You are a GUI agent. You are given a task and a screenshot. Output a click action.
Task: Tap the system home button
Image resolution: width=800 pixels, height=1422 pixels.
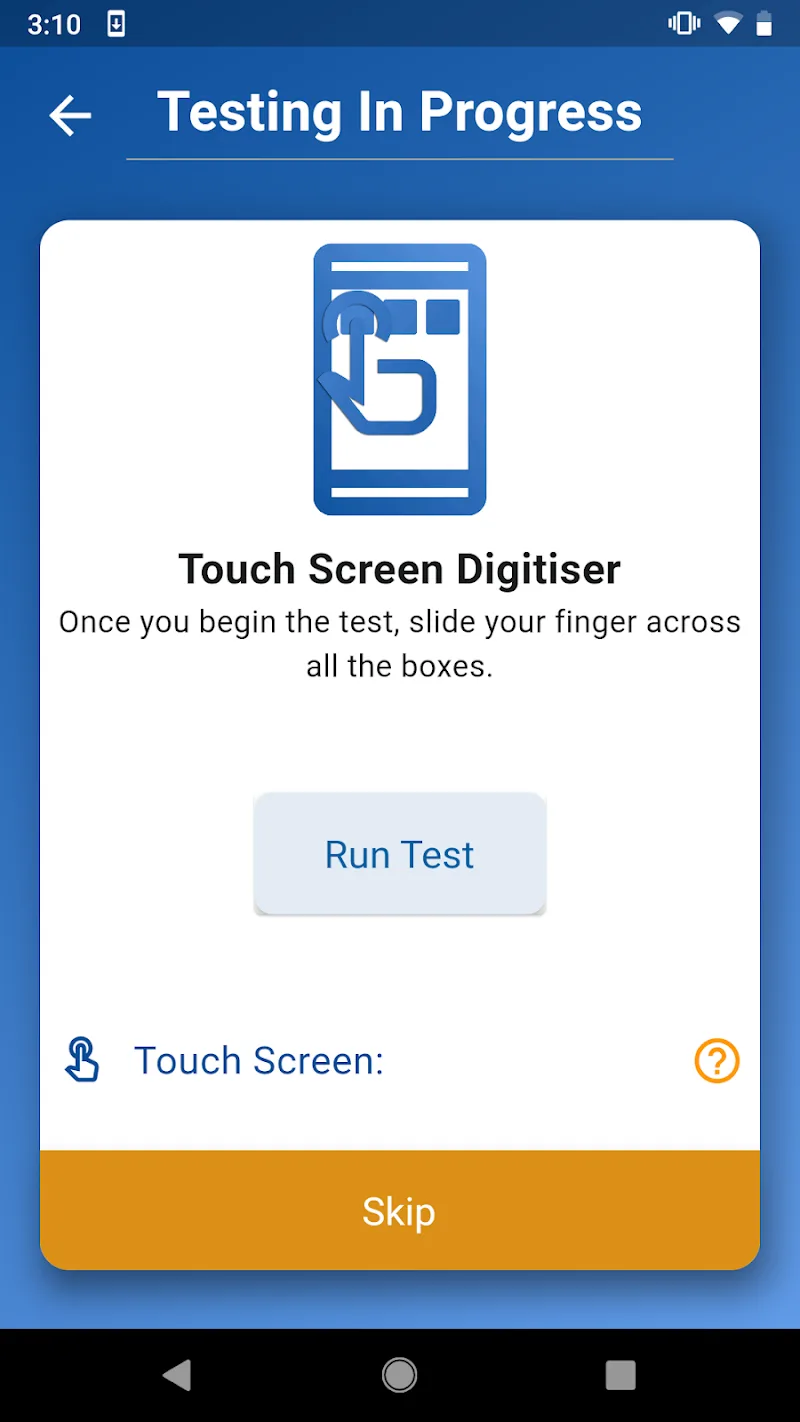[x=400, y=1375]
